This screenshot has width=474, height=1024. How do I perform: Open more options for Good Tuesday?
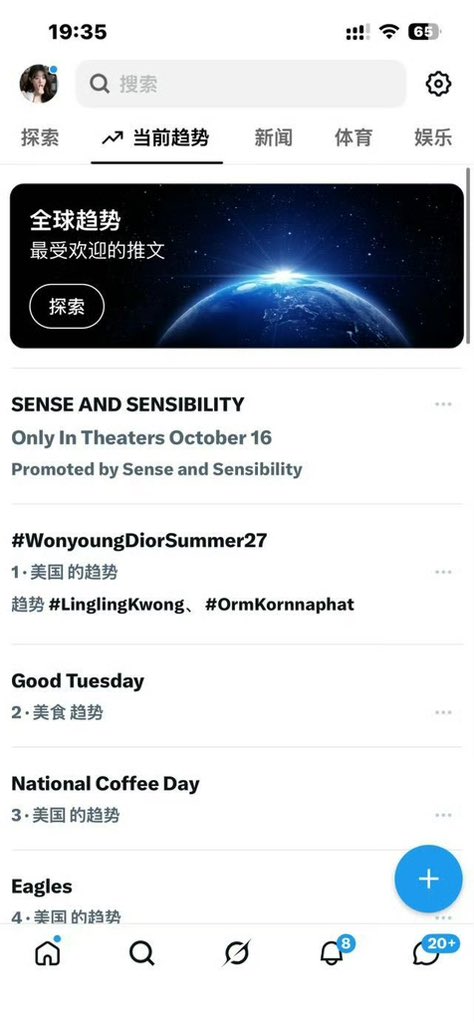click(443, 712)
